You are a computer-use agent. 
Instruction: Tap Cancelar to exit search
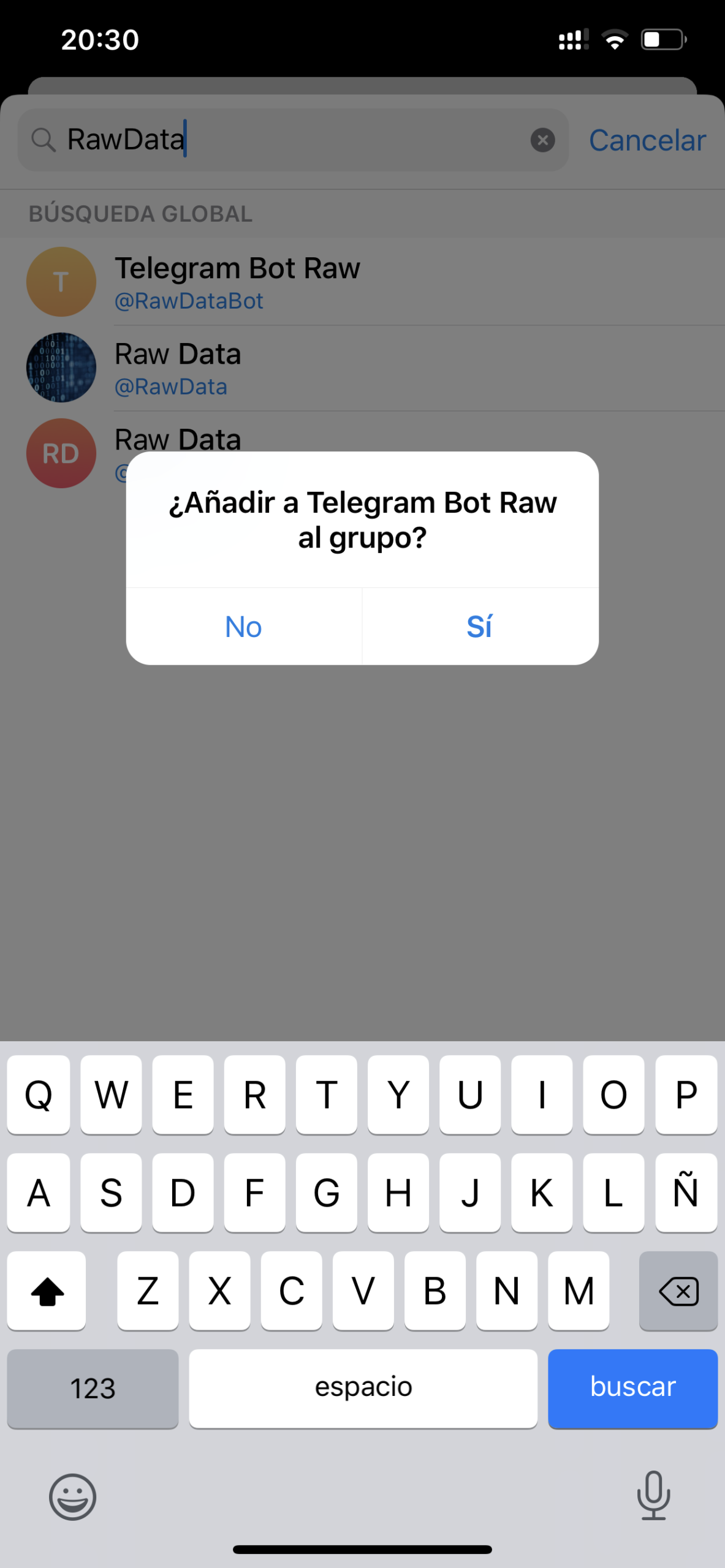[x=647, y=140]
